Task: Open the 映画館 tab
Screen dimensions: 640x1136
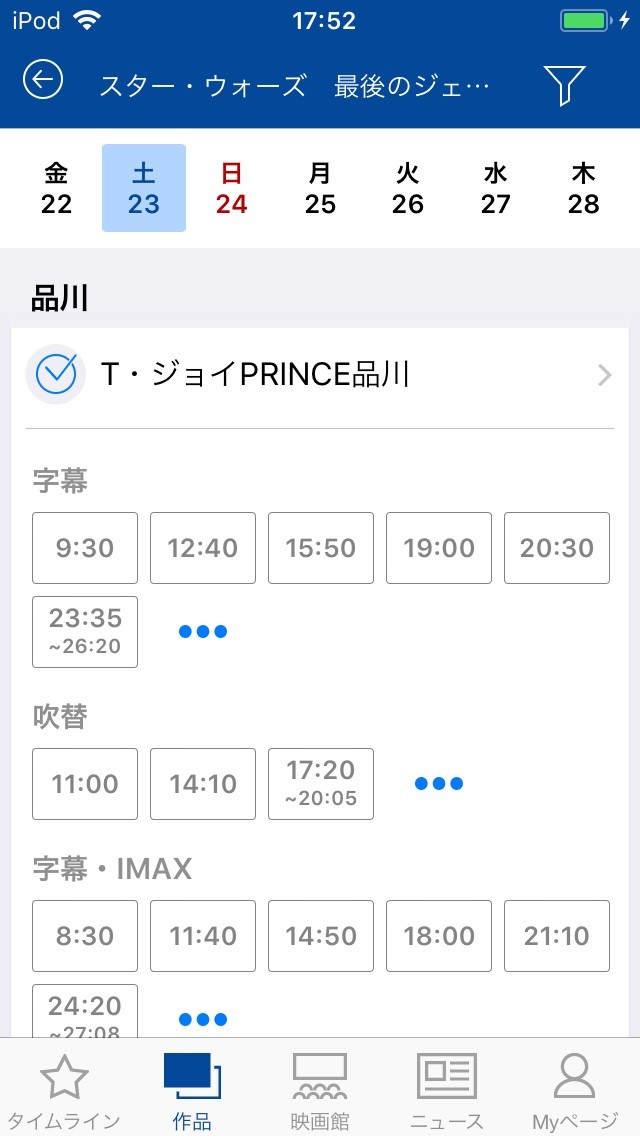Action: 320,1090
